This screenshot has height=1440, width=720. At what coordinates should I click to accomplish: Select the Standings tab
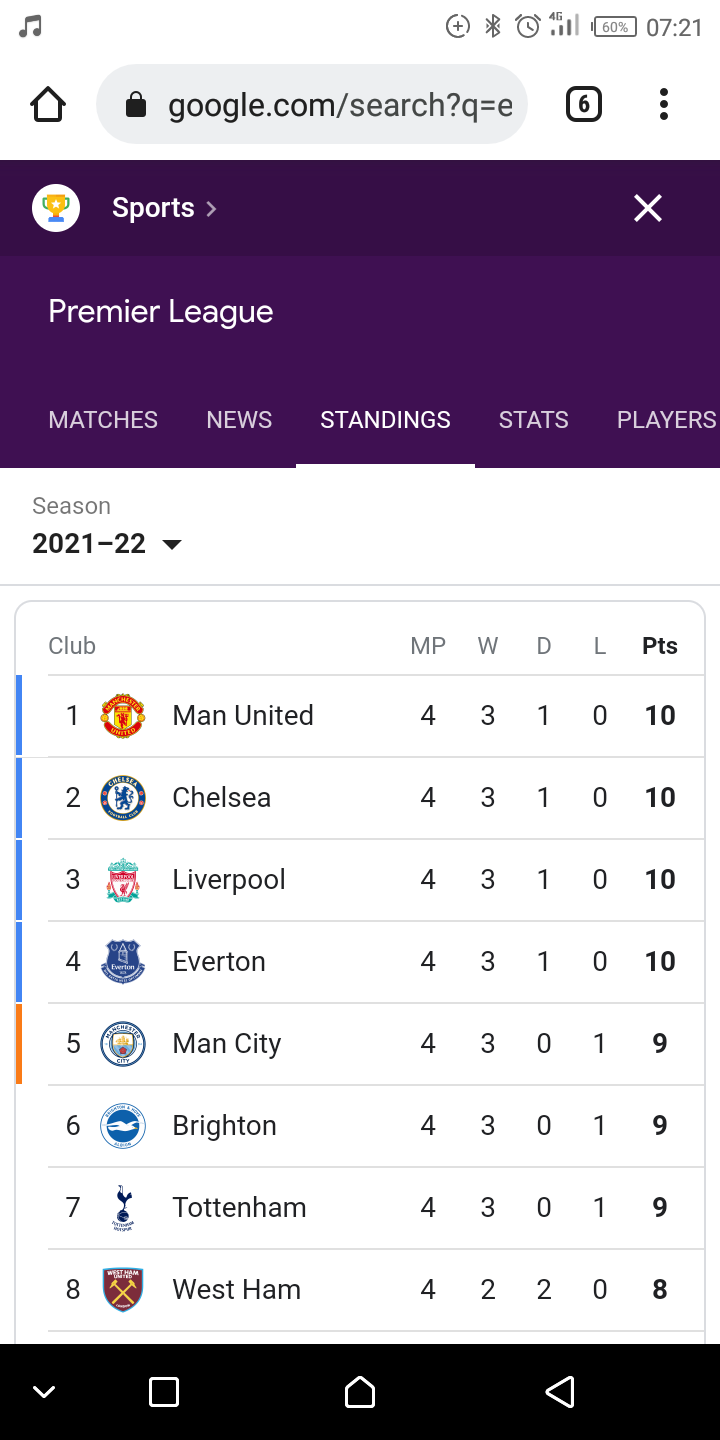coord(385,420)
